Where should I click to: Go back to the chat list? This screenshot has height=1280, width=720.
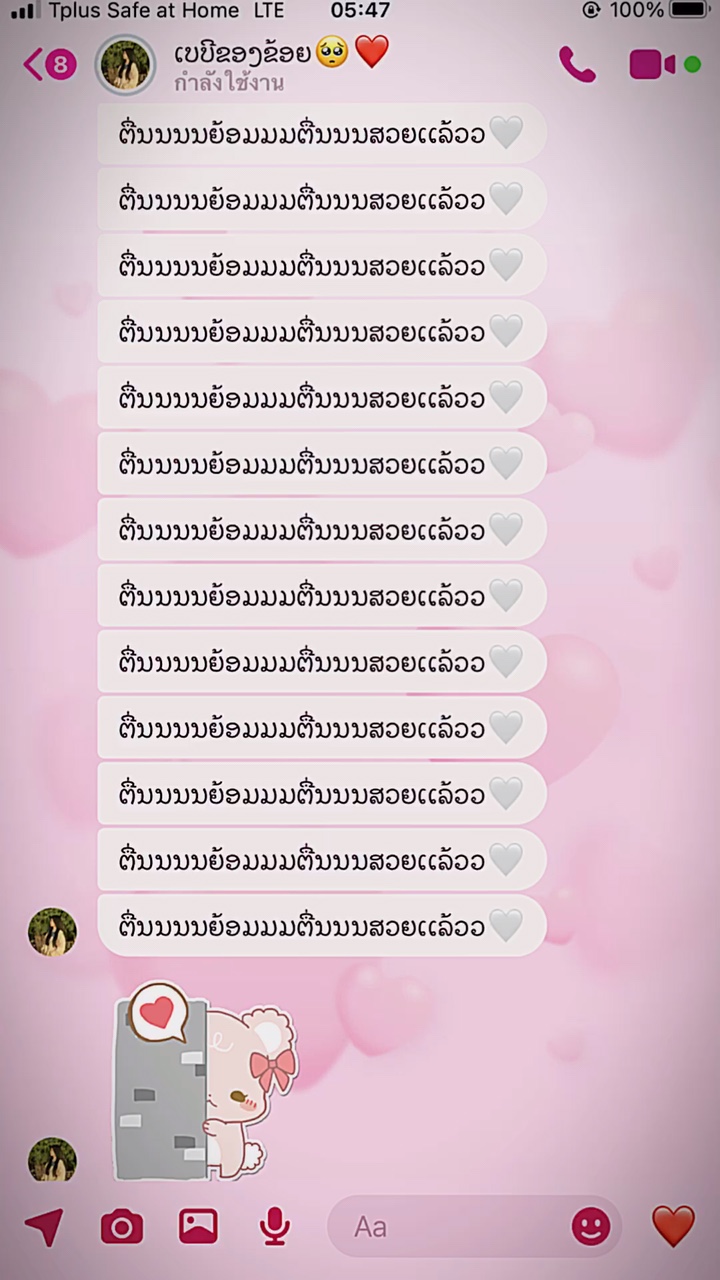click(x=48, y=66)
